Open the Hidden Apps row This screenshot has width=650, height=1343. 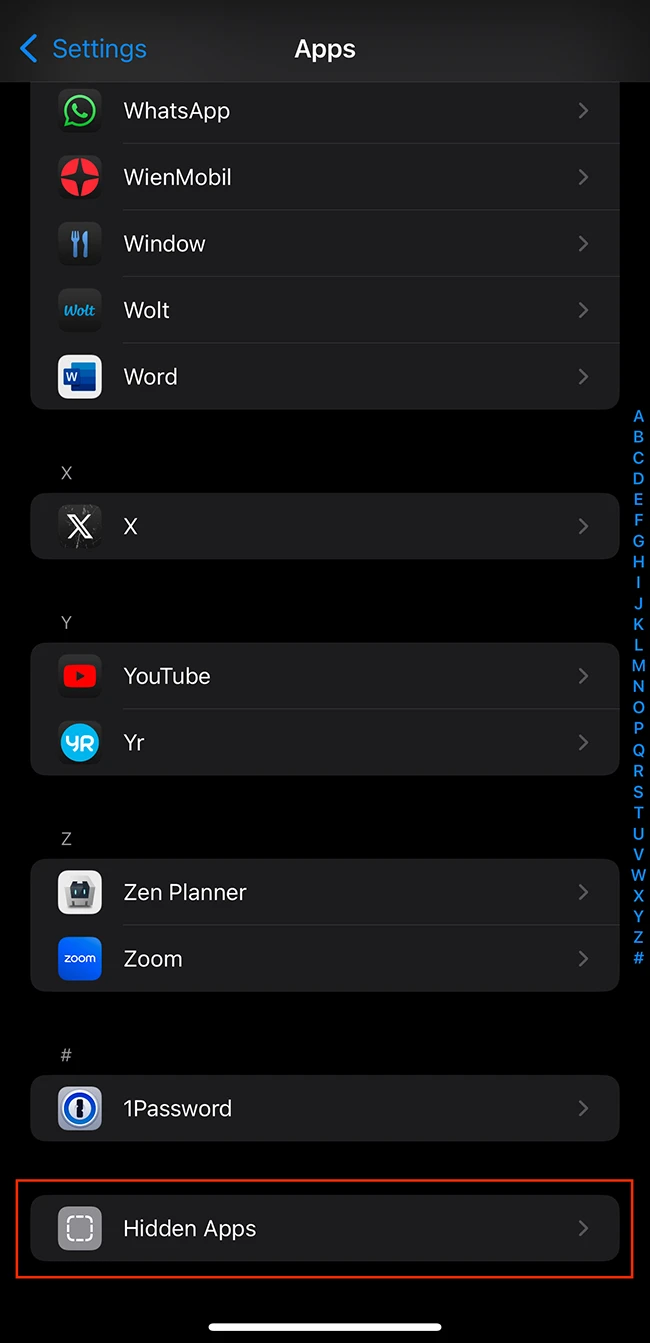[325, 1228]
